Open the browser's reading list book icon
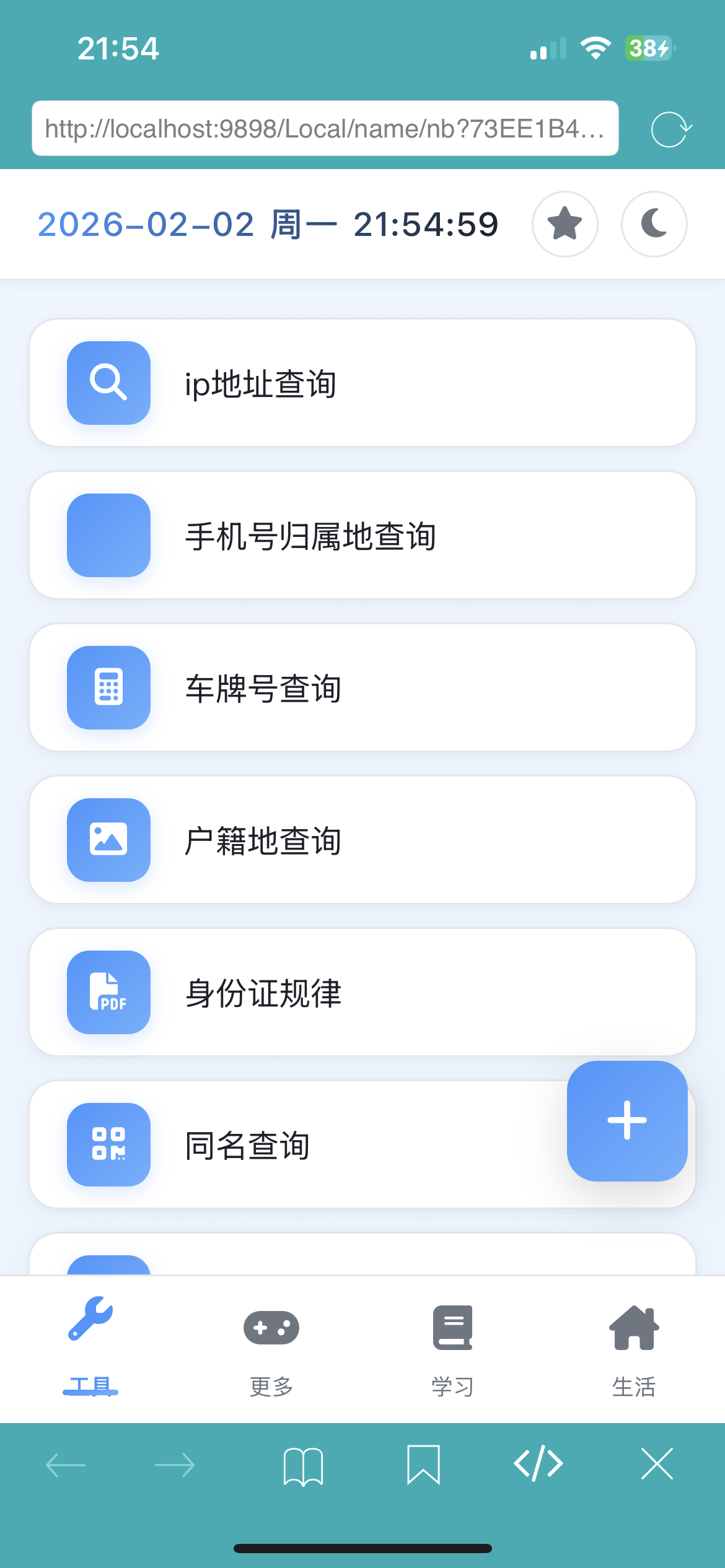The image size is (725, 1568). [x=303, y=1465]
